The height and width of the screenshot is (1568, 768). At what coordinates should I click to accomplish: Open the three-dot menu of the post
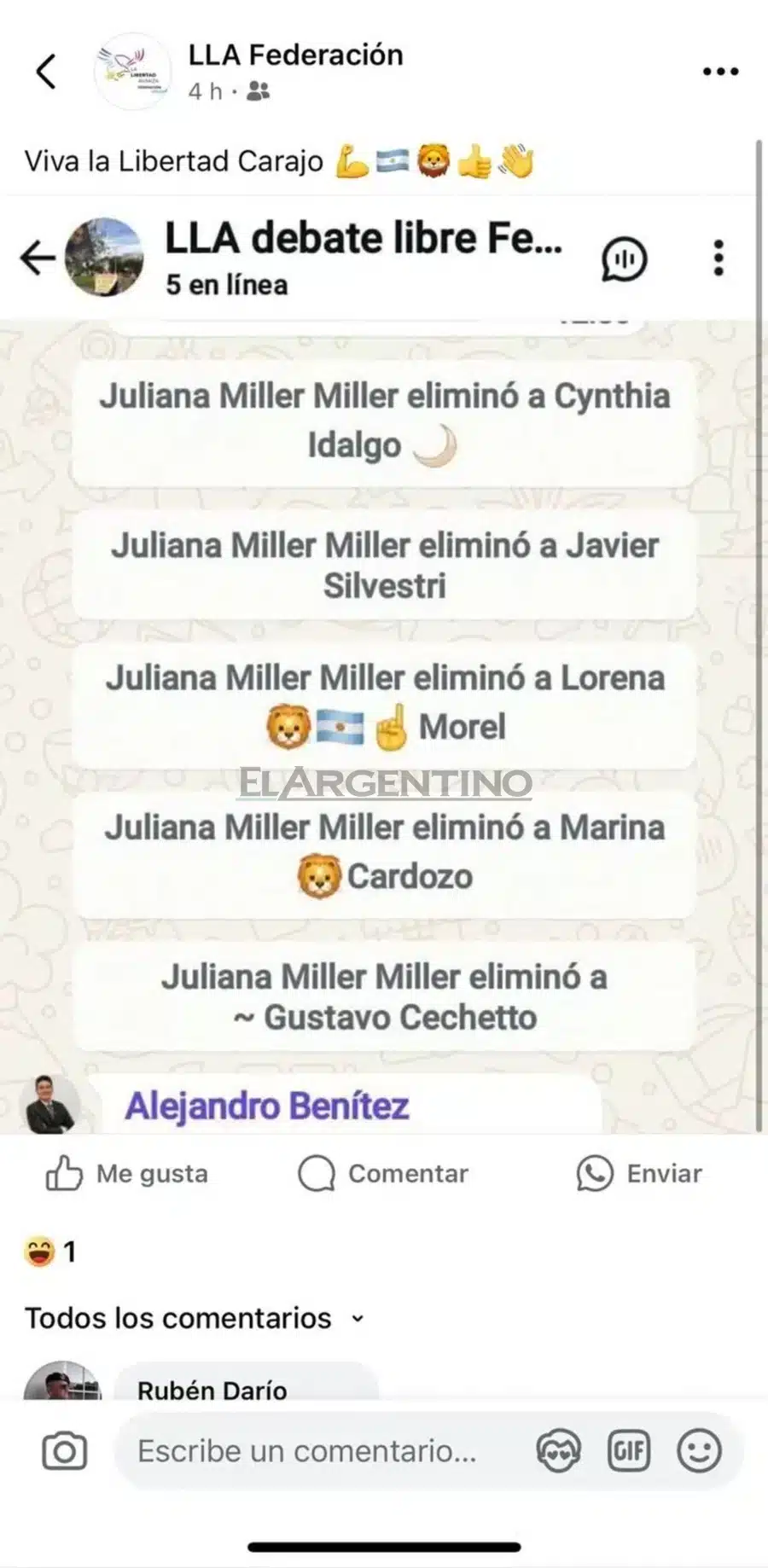pyautogui.click(x=721, y=71)
